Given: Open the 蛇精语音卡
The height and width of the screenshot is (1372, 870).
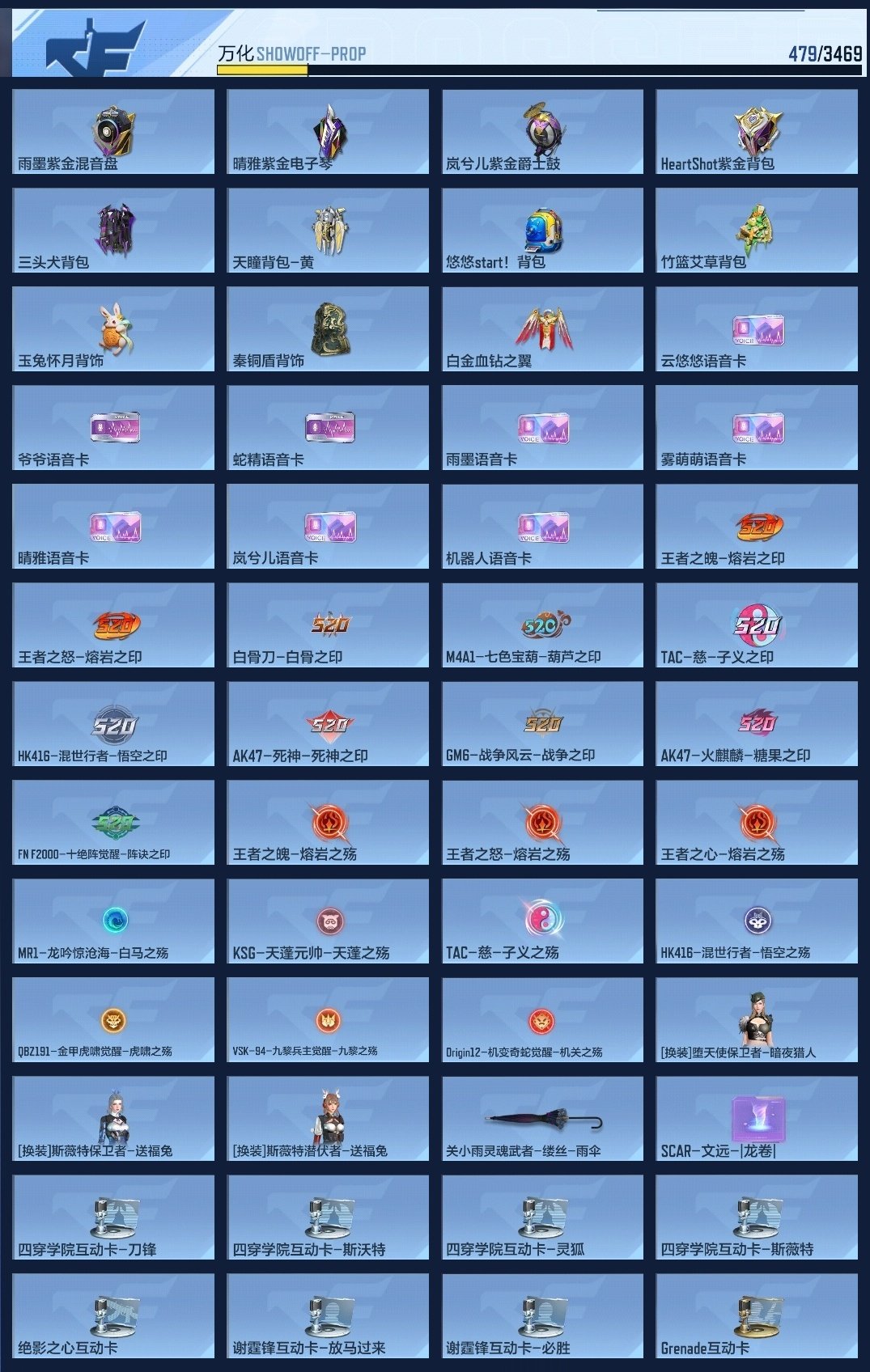Looking at the screenshot, I should coord(329,426).
